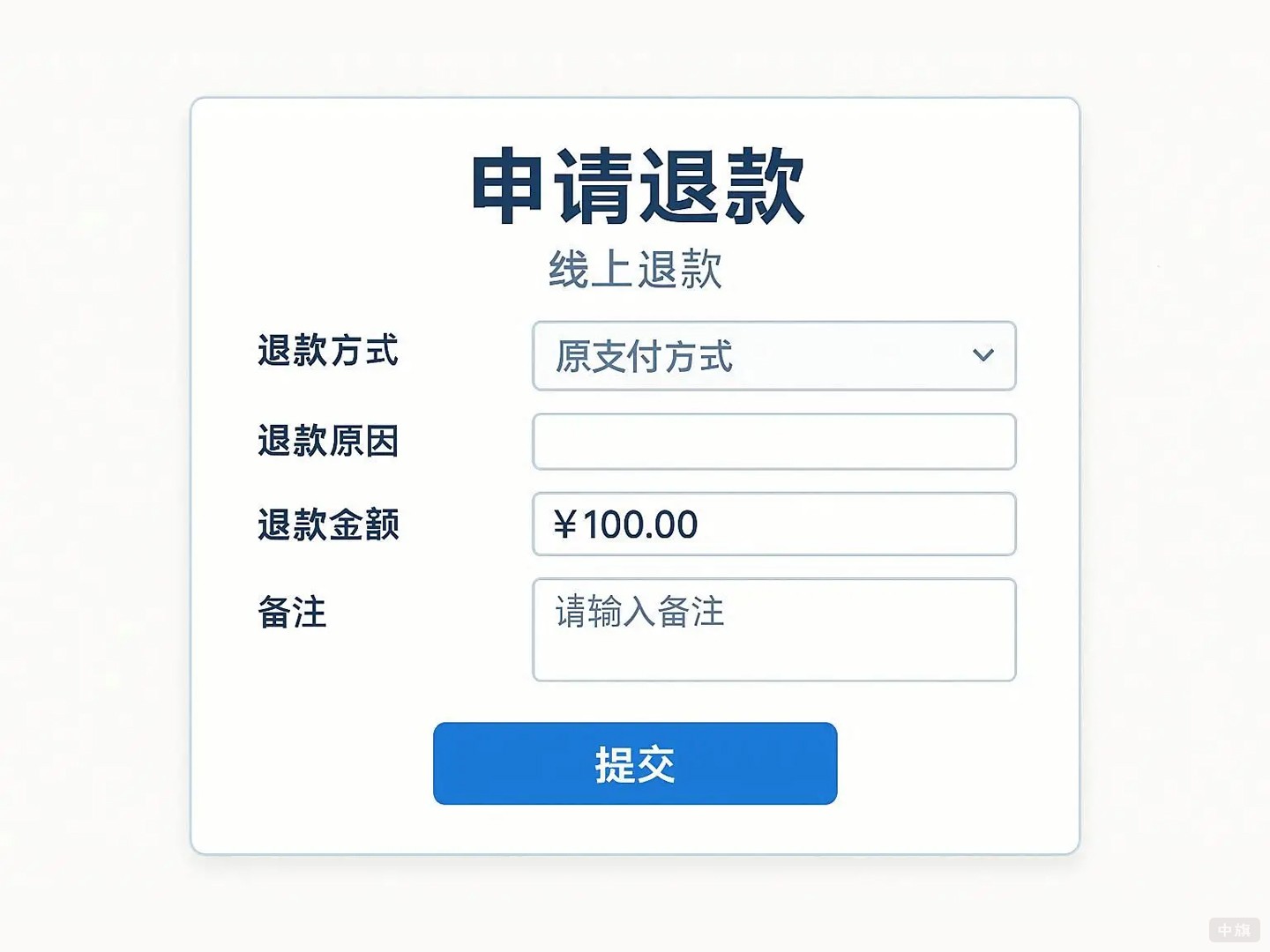Focus the 请输入备注 text area
The image size is (1270, 952).
(773, 629)
